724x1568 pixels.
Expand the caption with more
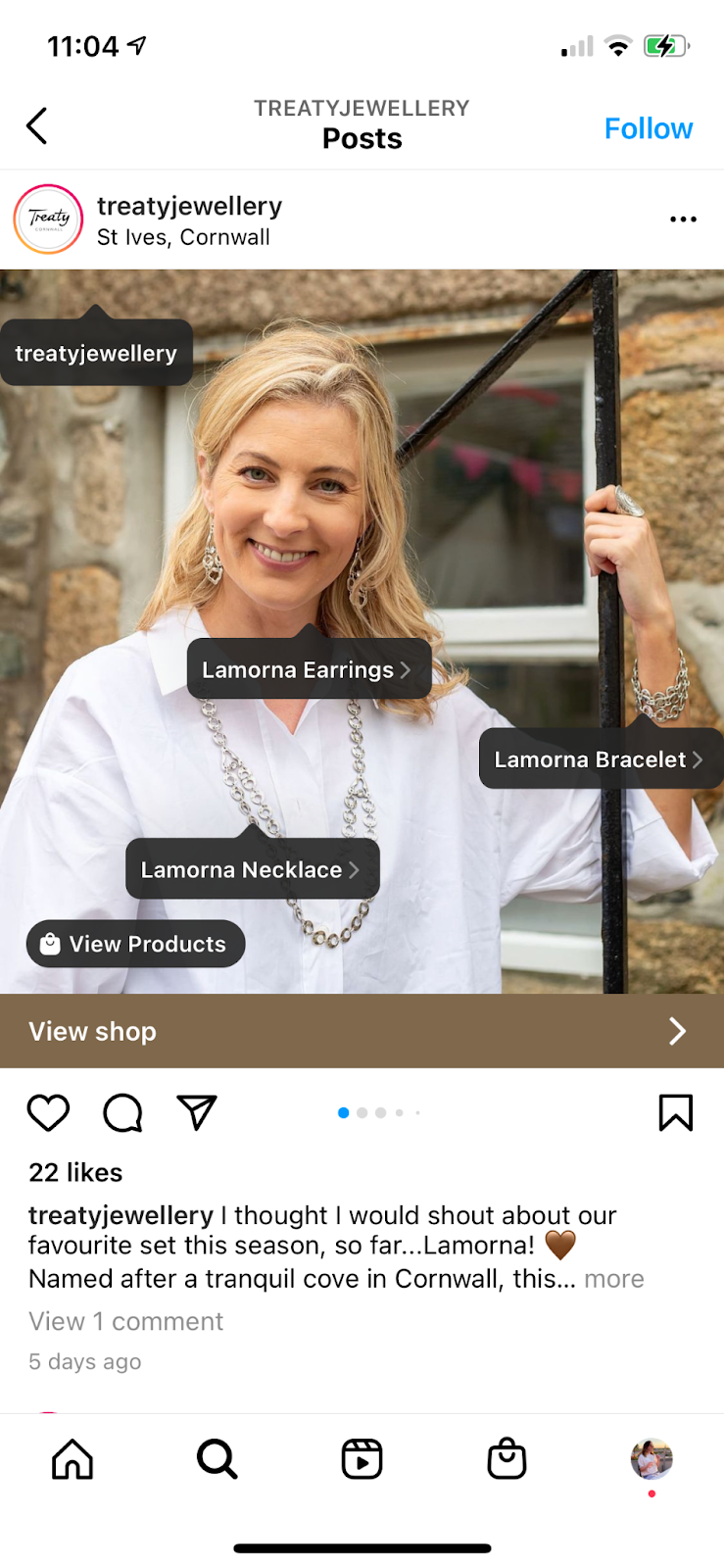tap(614, 1279)
